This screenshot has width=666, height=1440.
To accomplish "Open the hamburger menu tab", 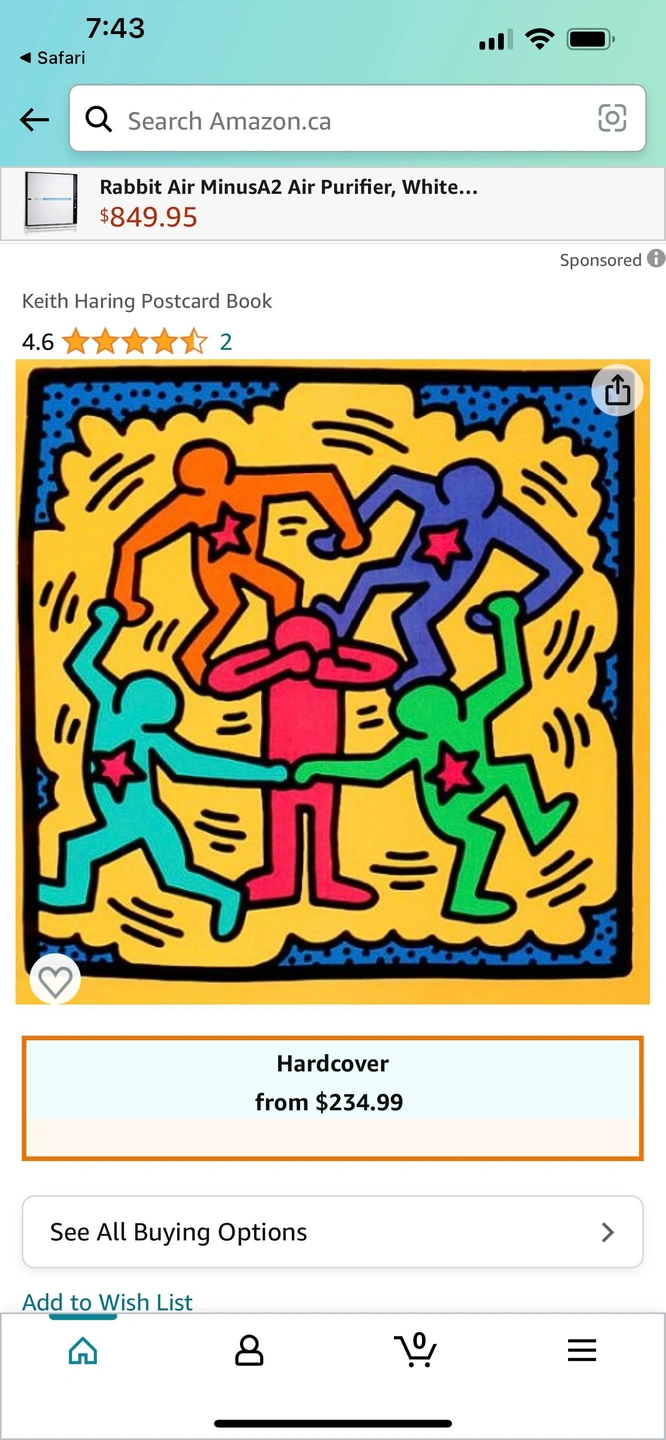I will point(581,1351).
